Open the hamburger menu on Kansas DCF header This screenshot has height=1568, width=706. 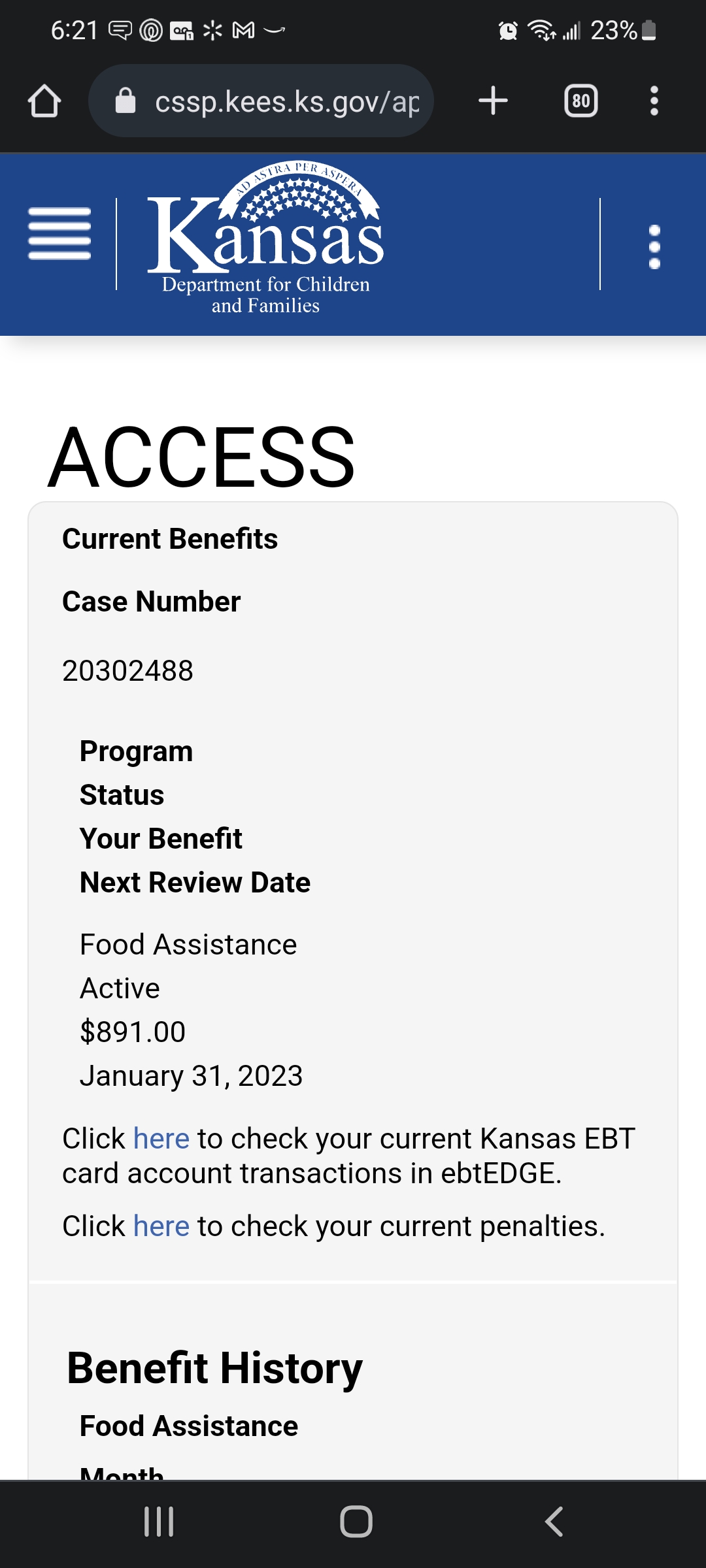[x=59, y=233]
